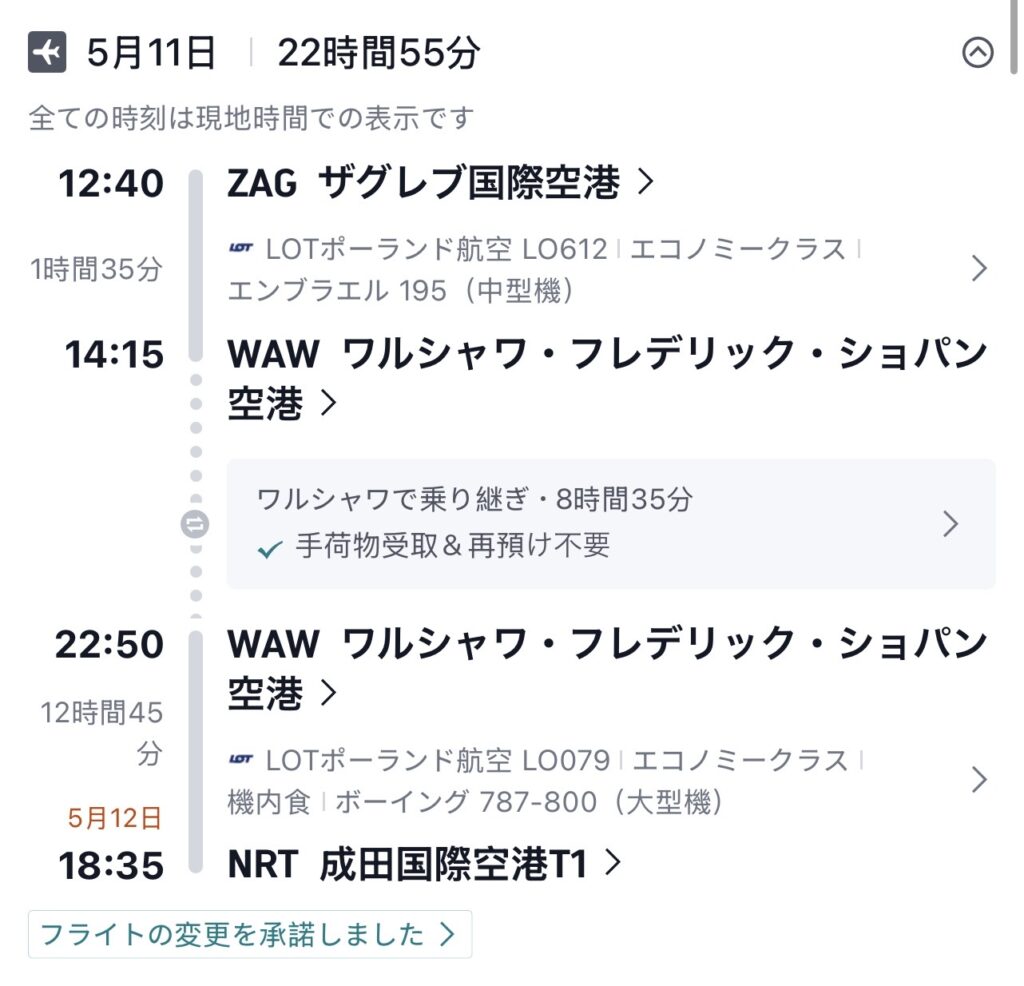Open NRT 成田国際空港T1 details

[424, 864]
